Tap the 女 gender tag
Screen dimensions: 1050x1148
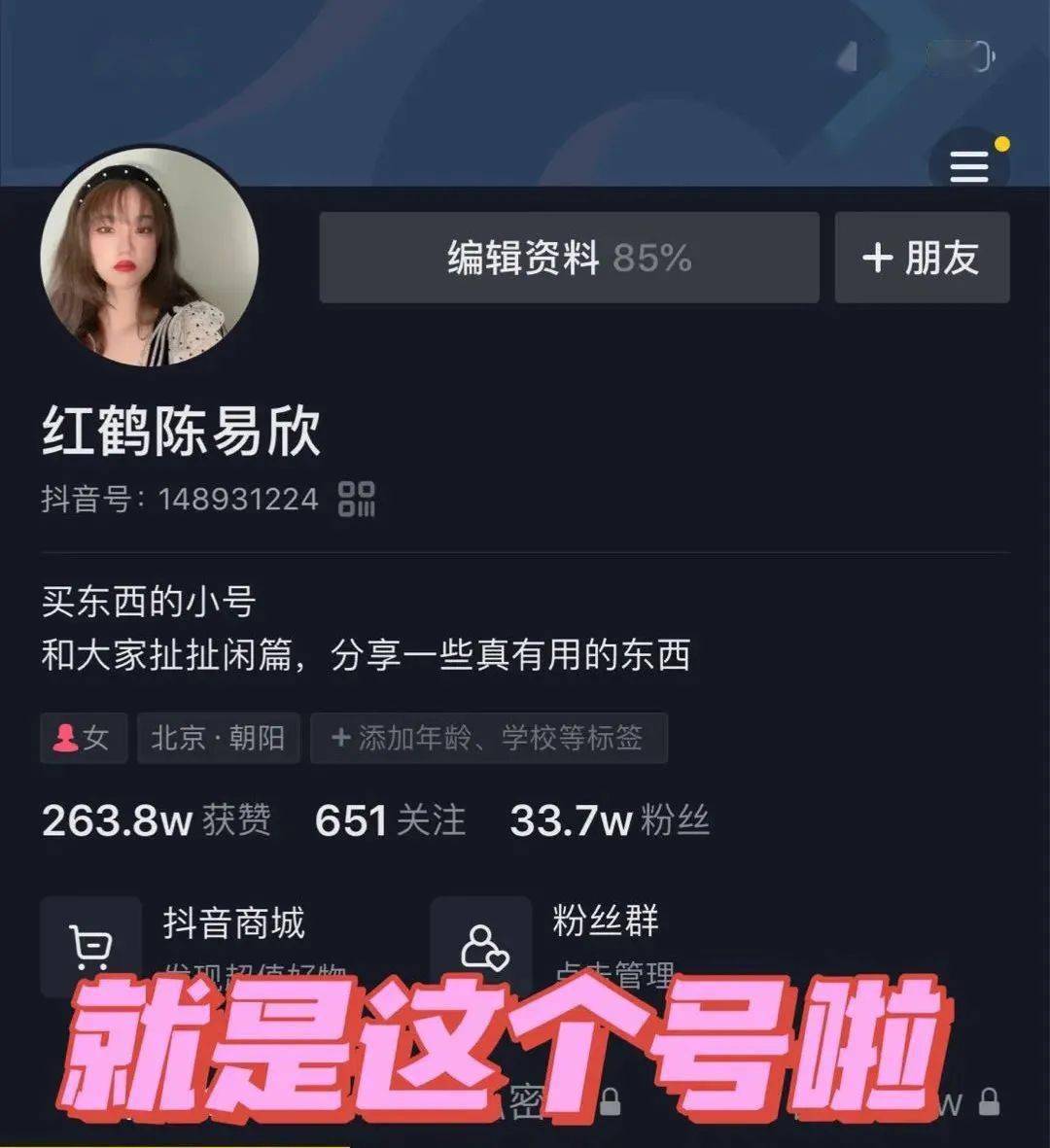tap(84, 738)
